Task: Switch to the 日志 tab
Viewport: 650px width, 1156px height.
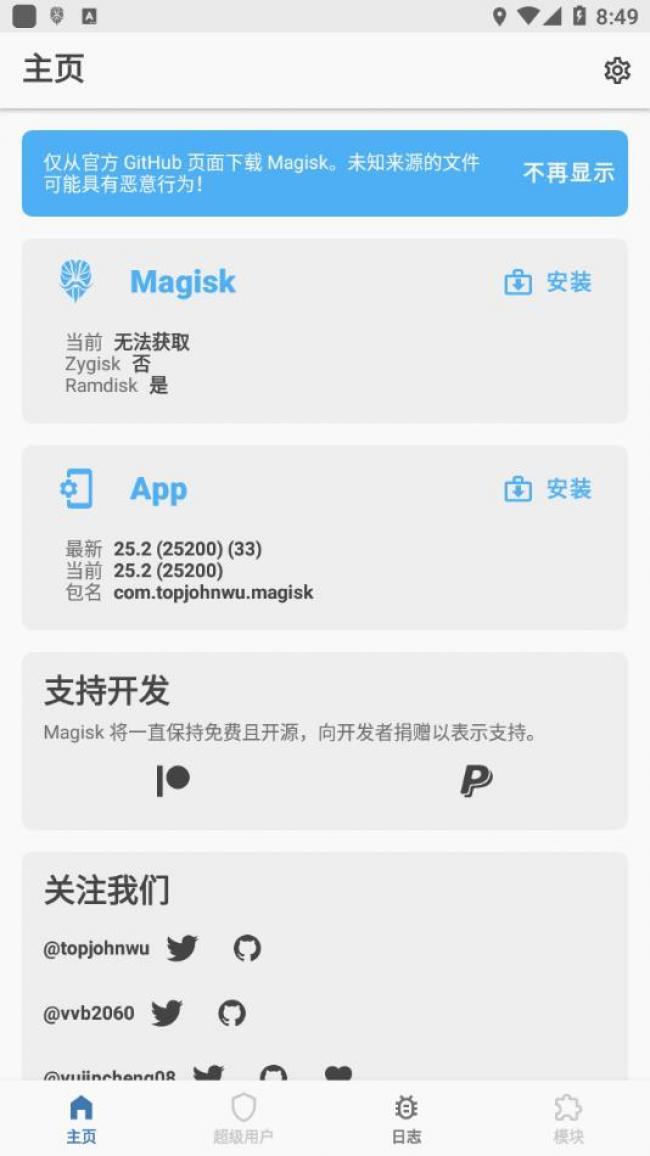Action: (x=406, y=1118)
